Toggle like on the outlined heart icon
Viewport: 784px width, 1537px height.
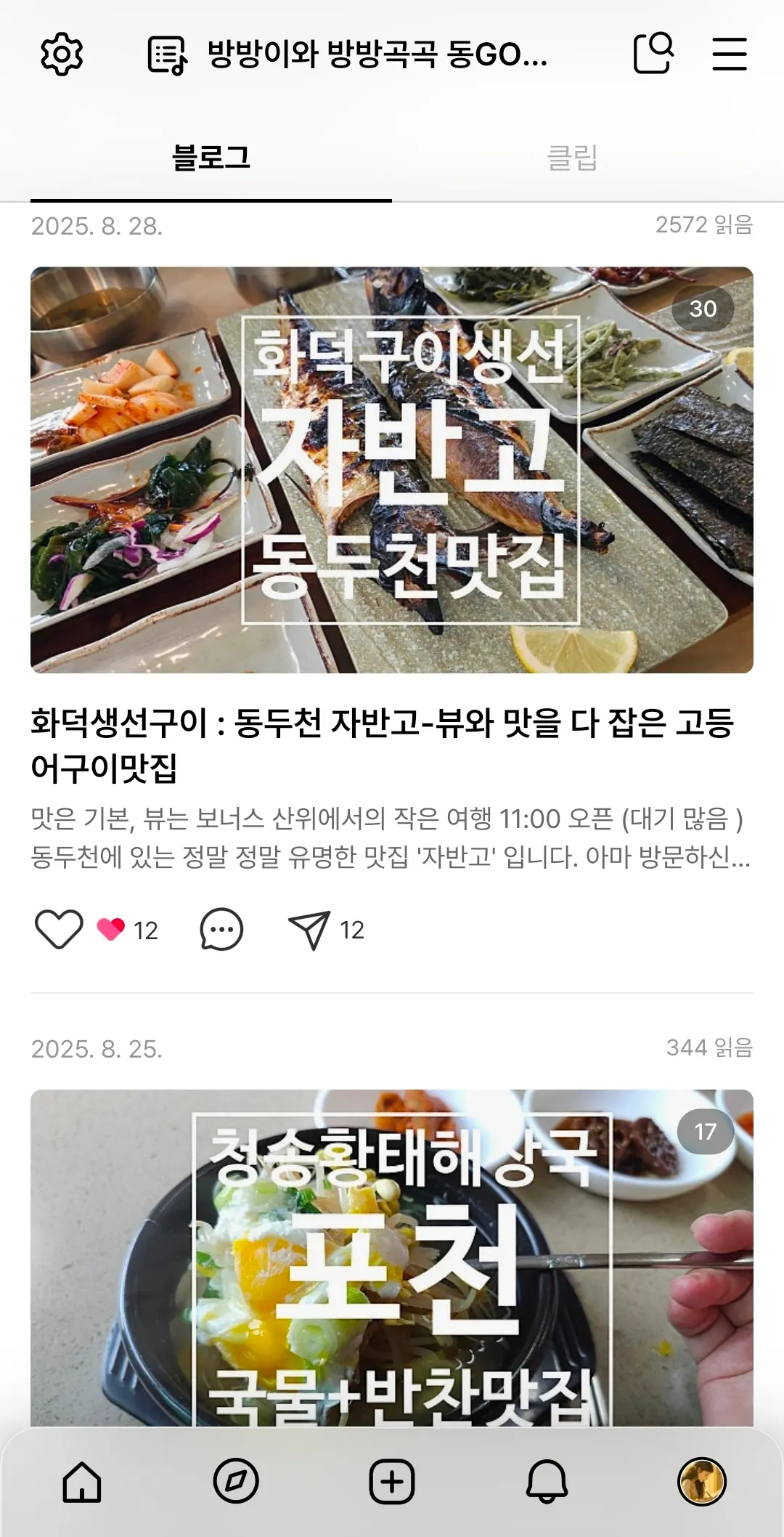pyautogui.click(x=60, y=928)
